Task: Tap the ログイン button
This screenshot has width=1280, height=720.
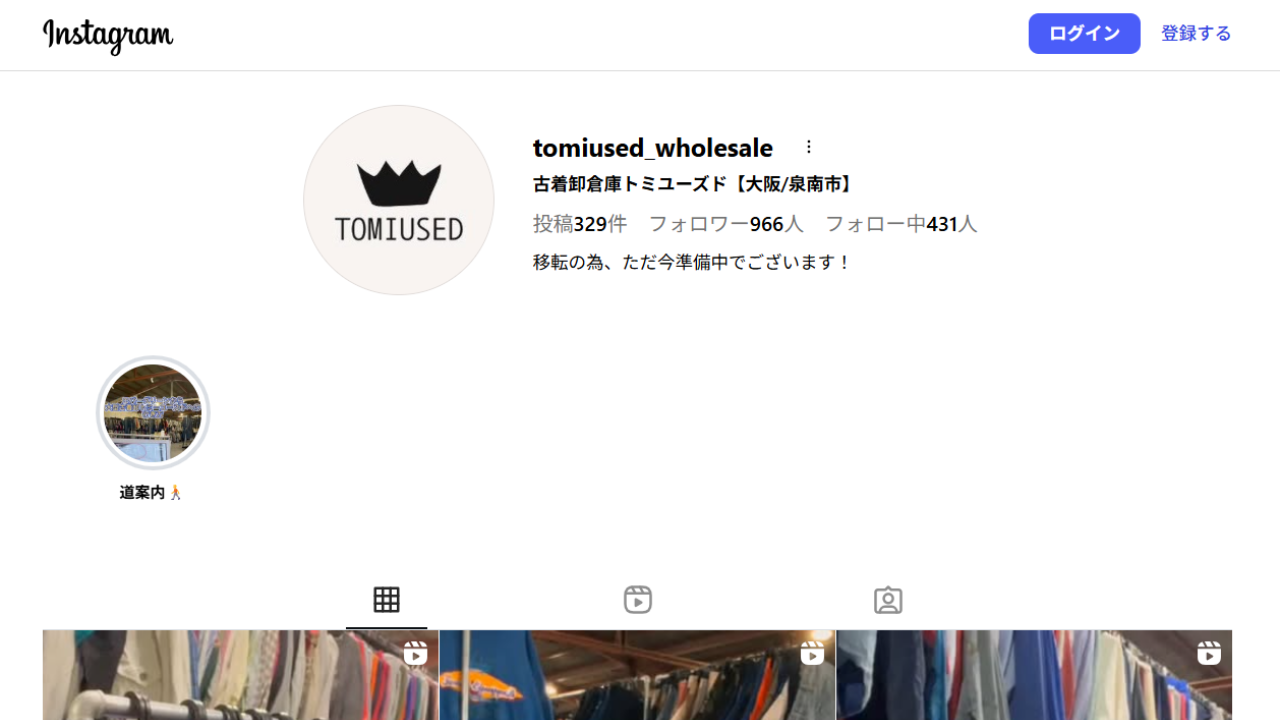Action: (1084, 33)
